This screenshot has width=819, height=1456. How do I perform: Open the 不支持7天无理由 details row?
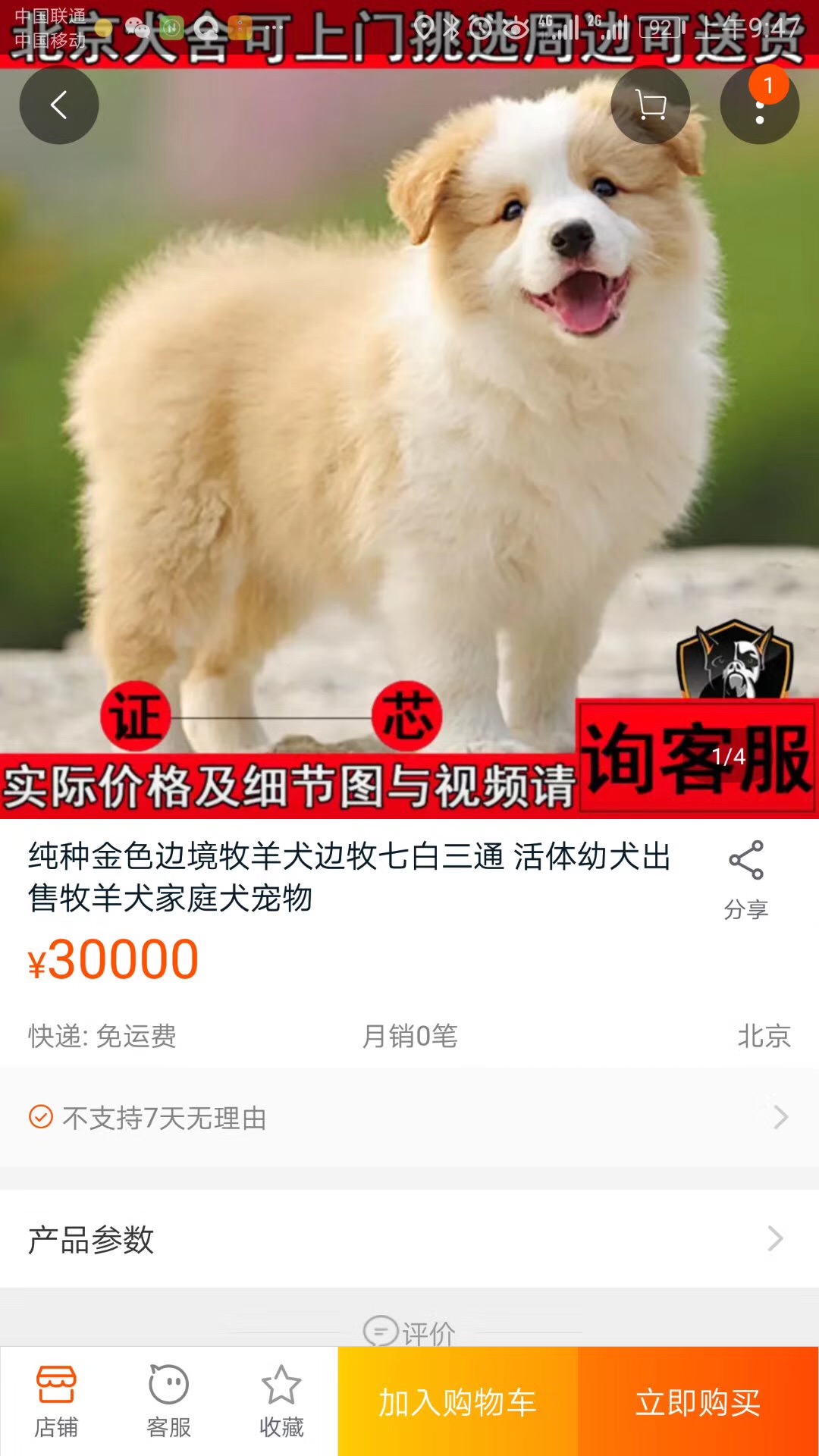[x=409, y=1118]
